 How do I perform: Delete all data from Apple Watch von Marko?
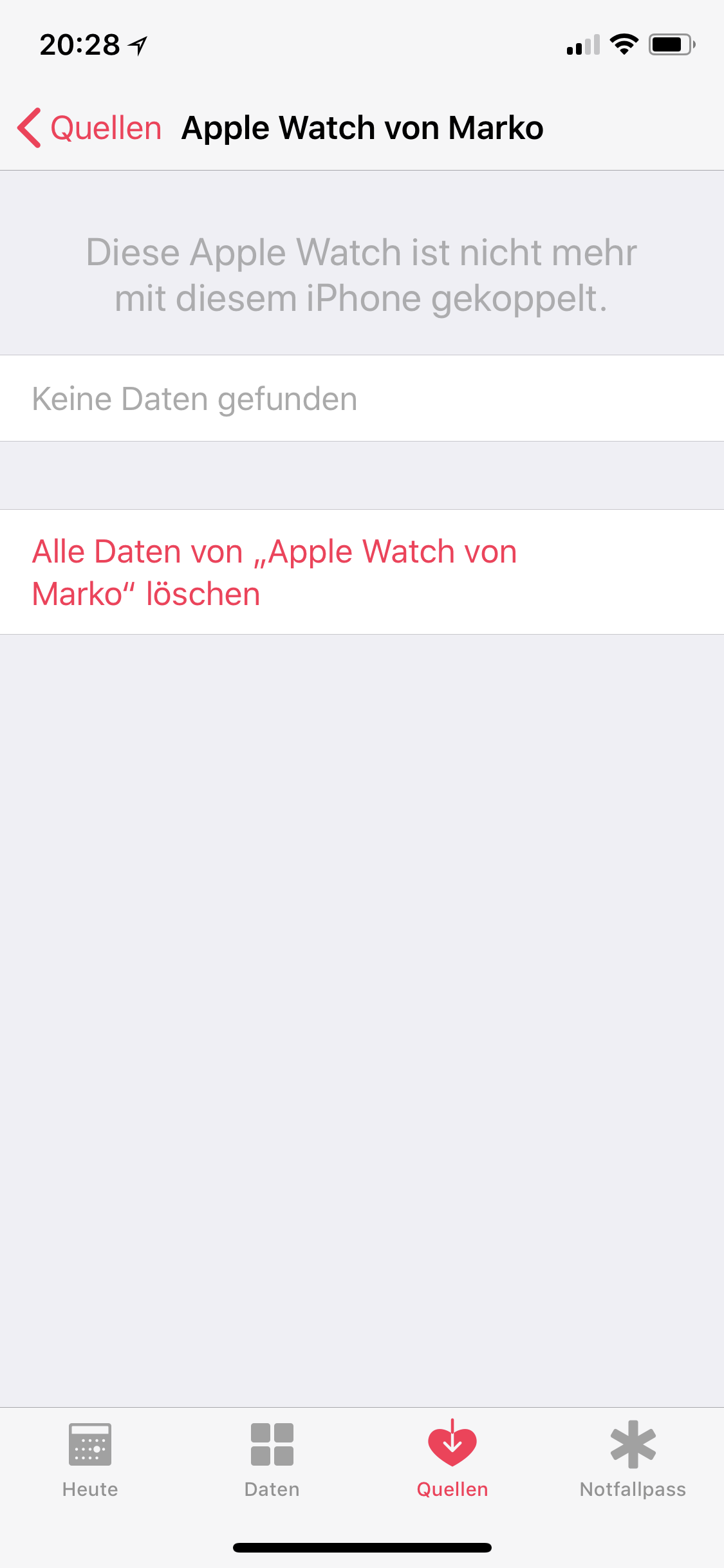pyautogui.click(x=275, y=572)
